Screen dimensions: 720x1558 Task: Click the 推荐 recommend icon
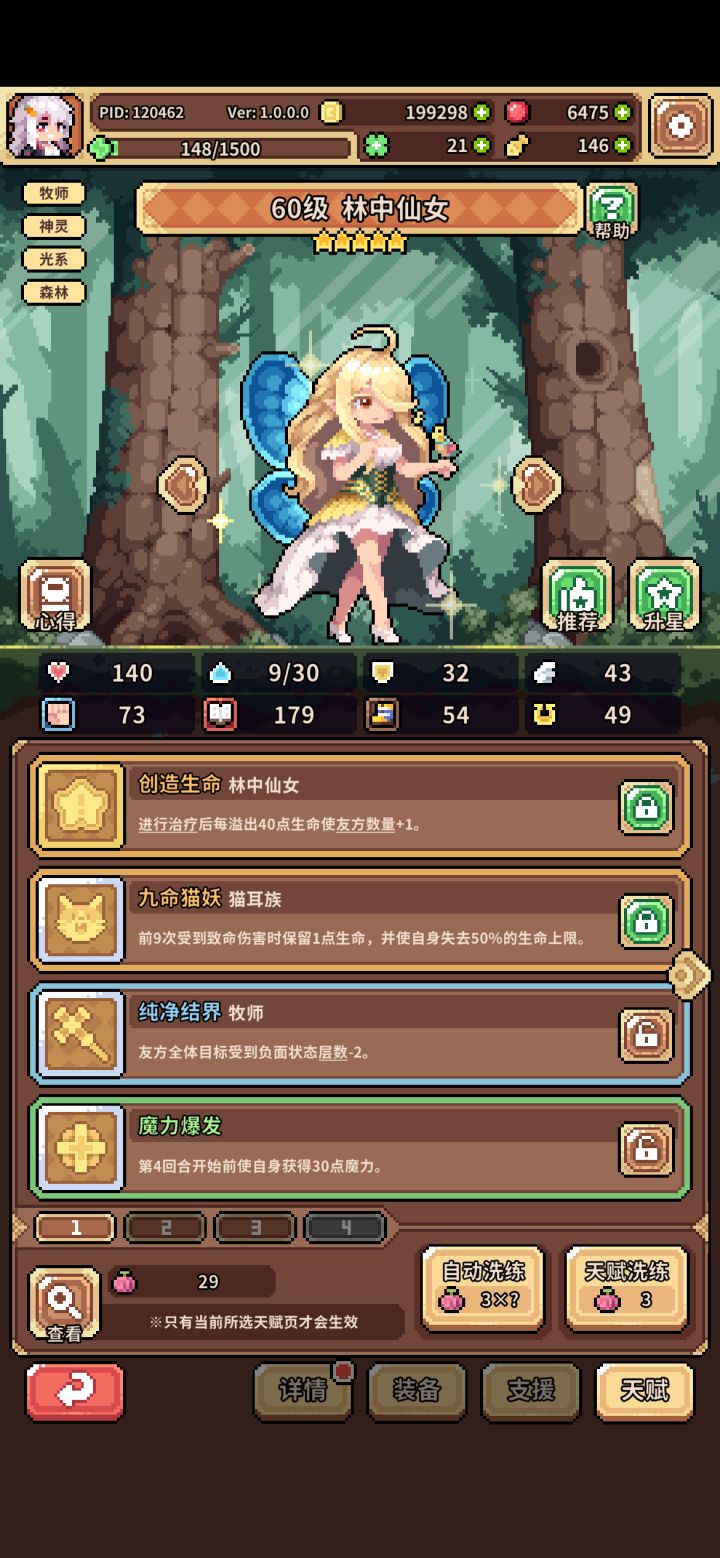[576, 594]
